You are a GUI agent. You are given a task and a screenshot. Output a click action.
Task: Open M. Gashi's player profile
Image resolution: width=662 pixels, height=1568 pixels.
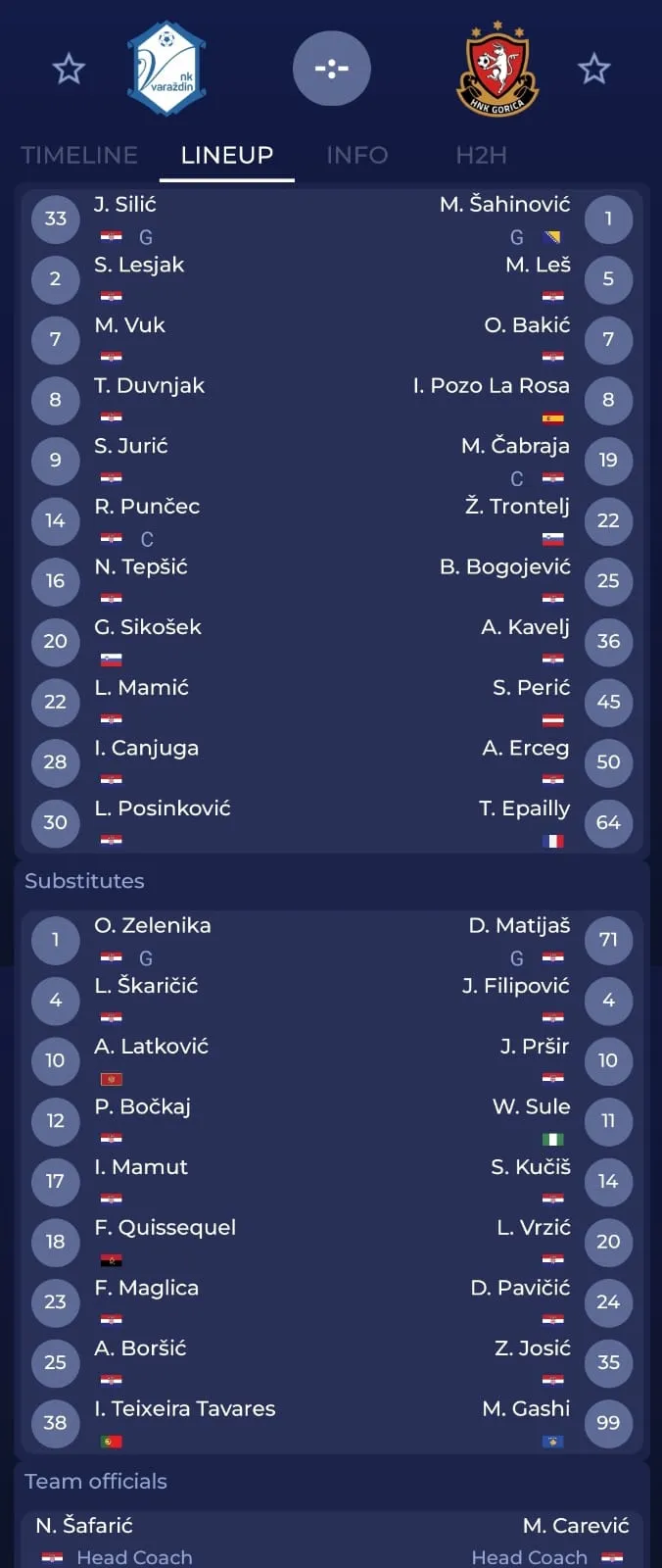pos(526,1409)
